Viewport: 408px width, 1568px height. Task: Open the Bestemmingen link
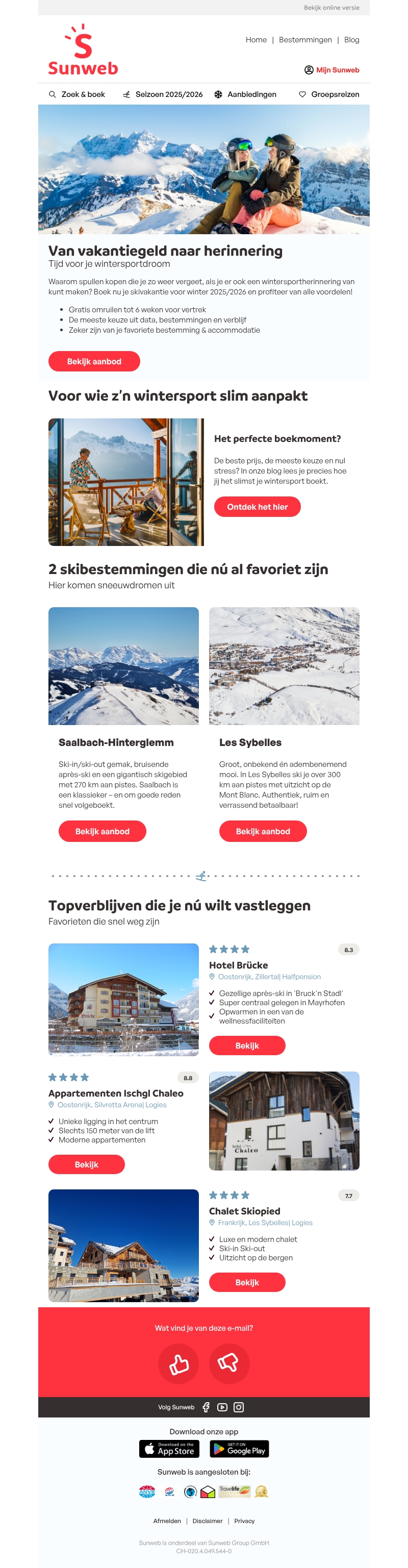coord(304,40)
